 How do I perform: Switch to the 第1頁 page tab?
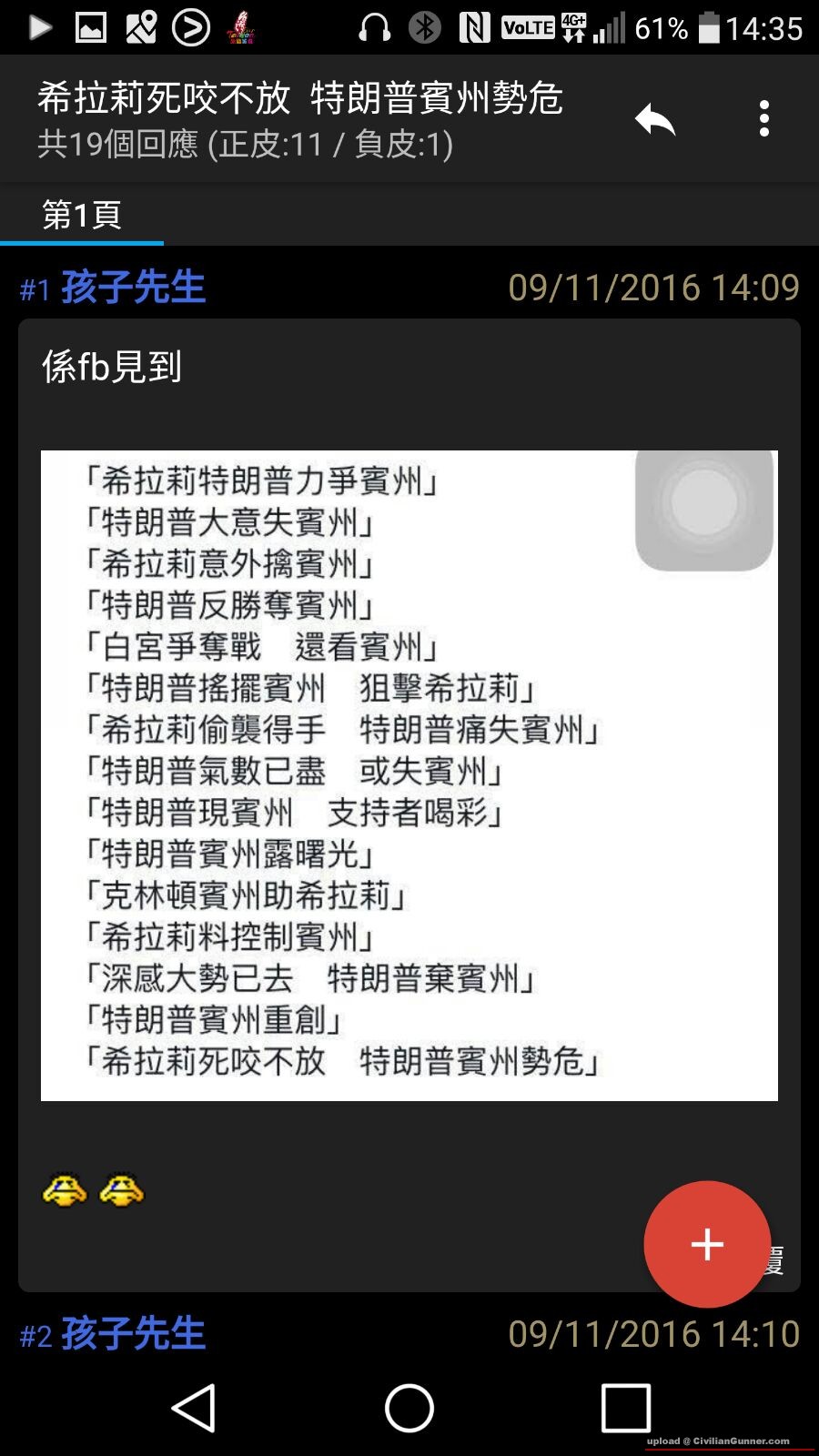(x=82, y=216)
